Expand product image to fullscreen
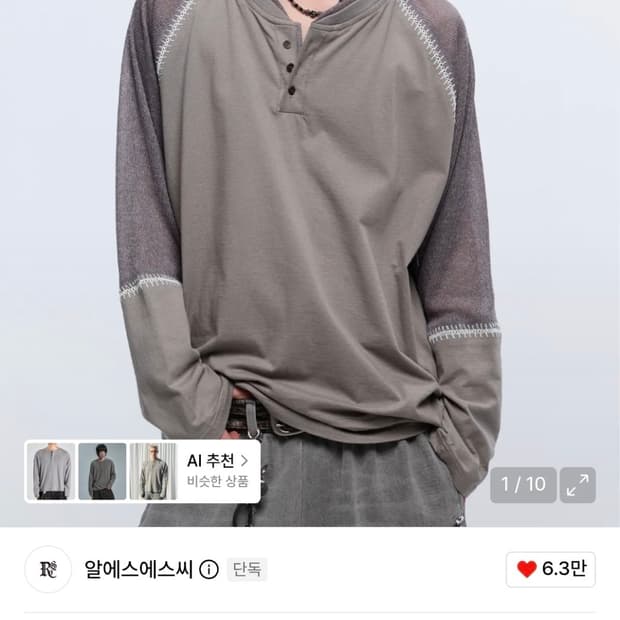 [x=578, y=485]
